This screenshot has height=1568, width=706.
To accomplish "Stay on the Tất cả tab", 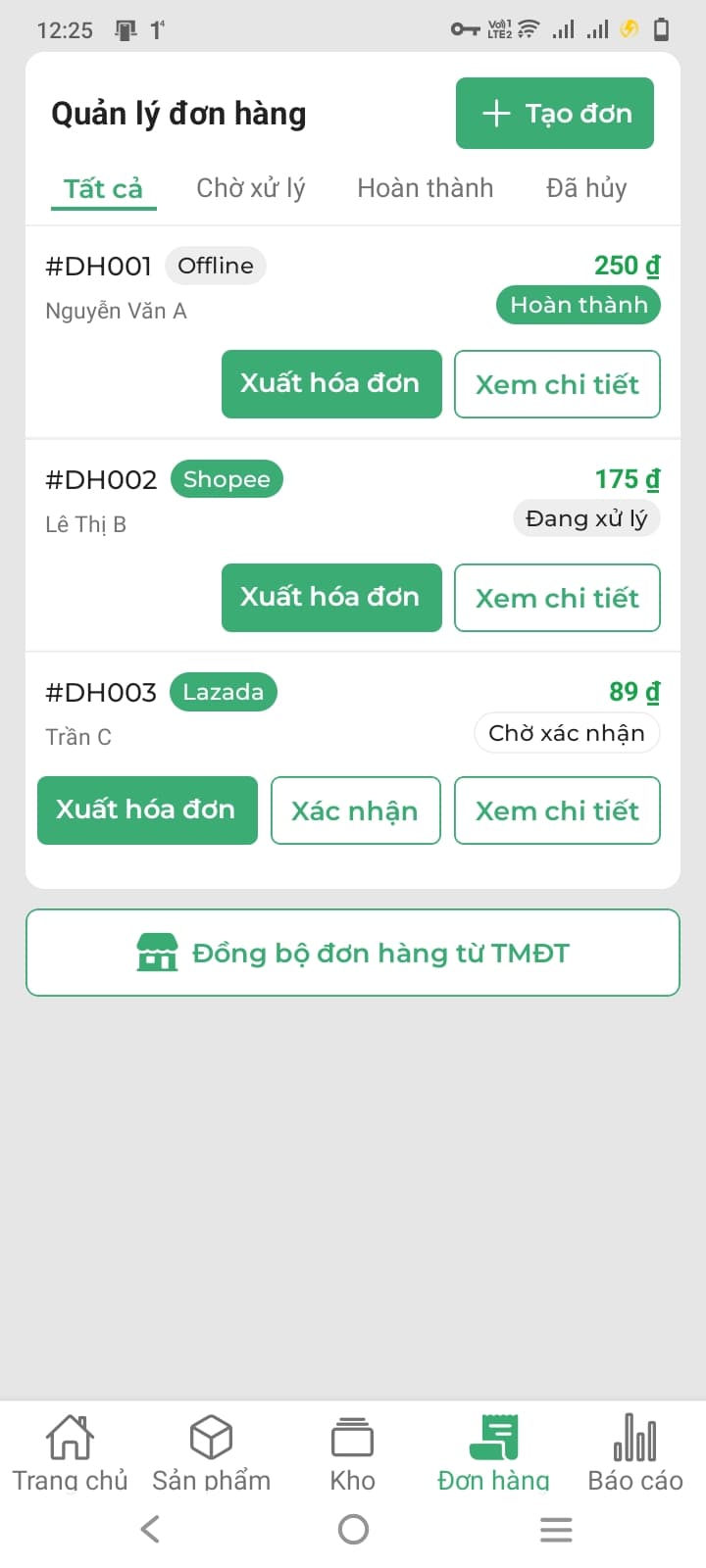I will coord(103,187).
